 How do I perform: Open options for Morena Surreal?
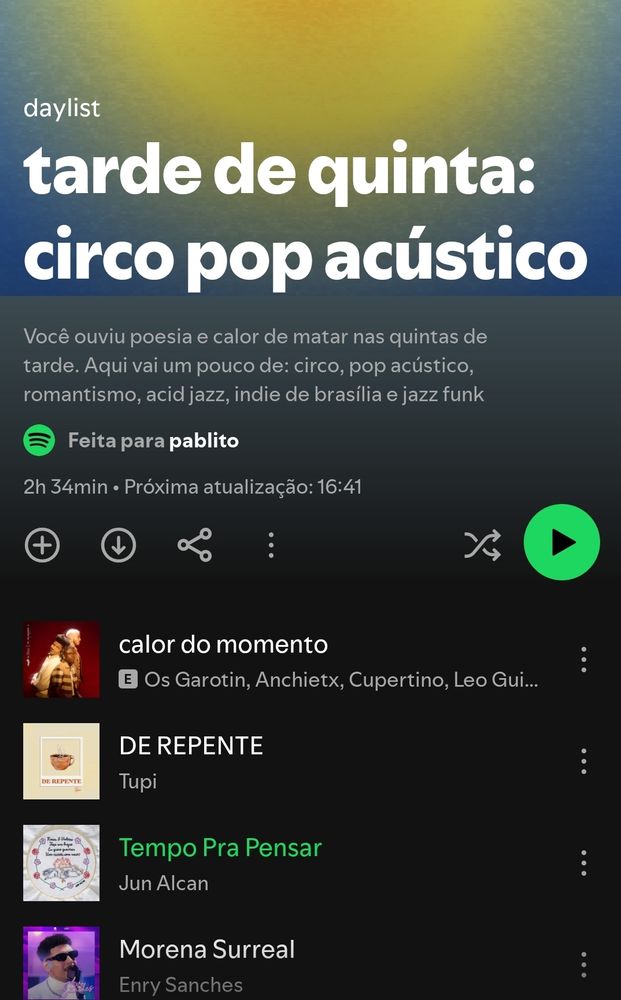click(584, 965)
